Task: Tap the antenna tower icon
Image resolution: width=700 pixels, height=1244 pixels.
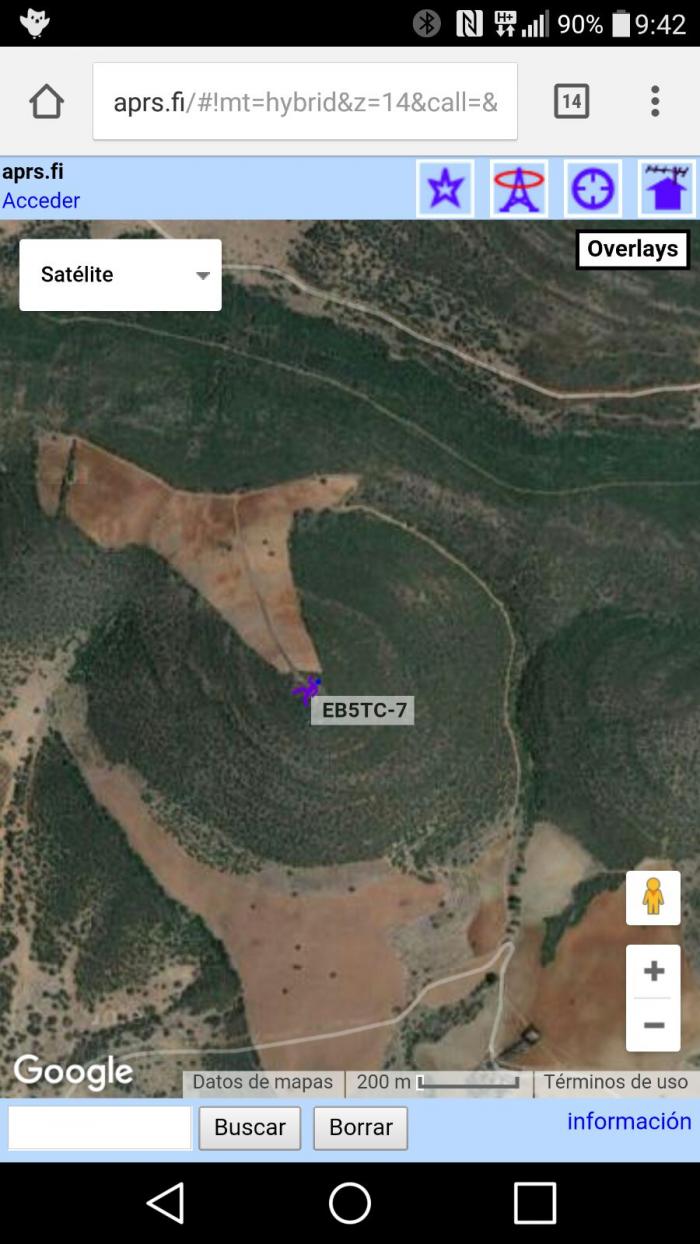Action: pos(519,188)
